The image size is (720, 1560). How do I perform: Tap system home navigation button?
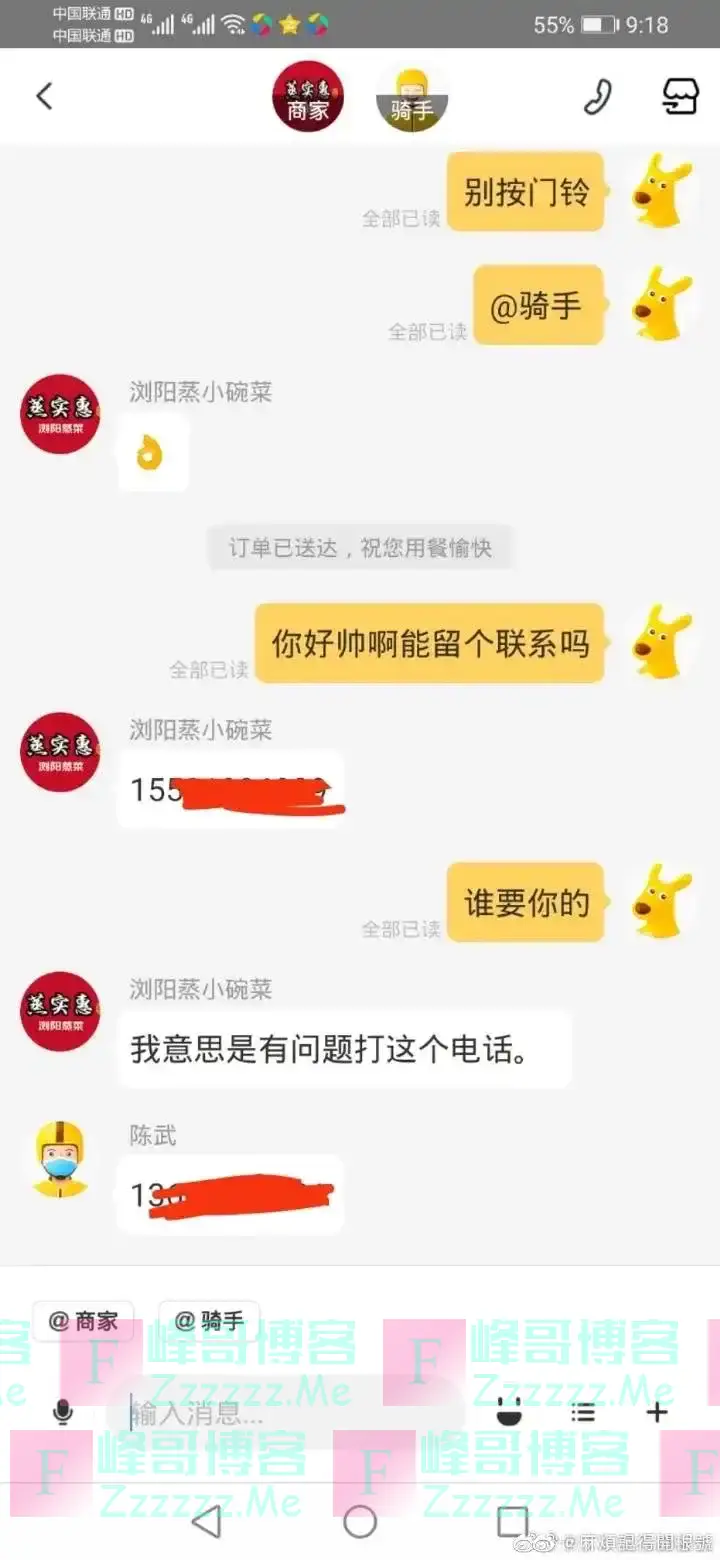[x=360, y=1521]
